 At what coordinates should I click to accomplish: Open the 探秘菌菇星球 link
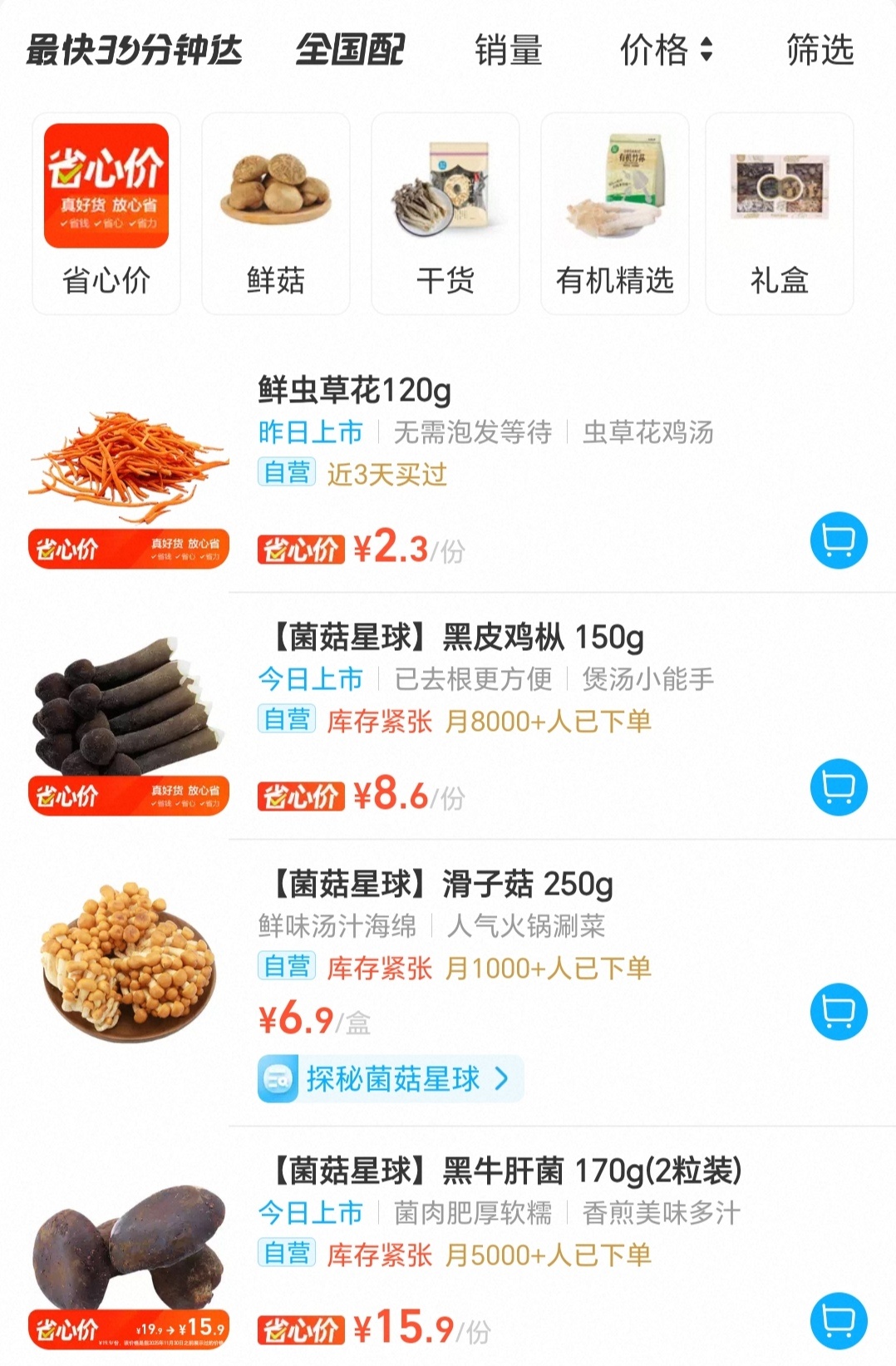[391, 1079]
